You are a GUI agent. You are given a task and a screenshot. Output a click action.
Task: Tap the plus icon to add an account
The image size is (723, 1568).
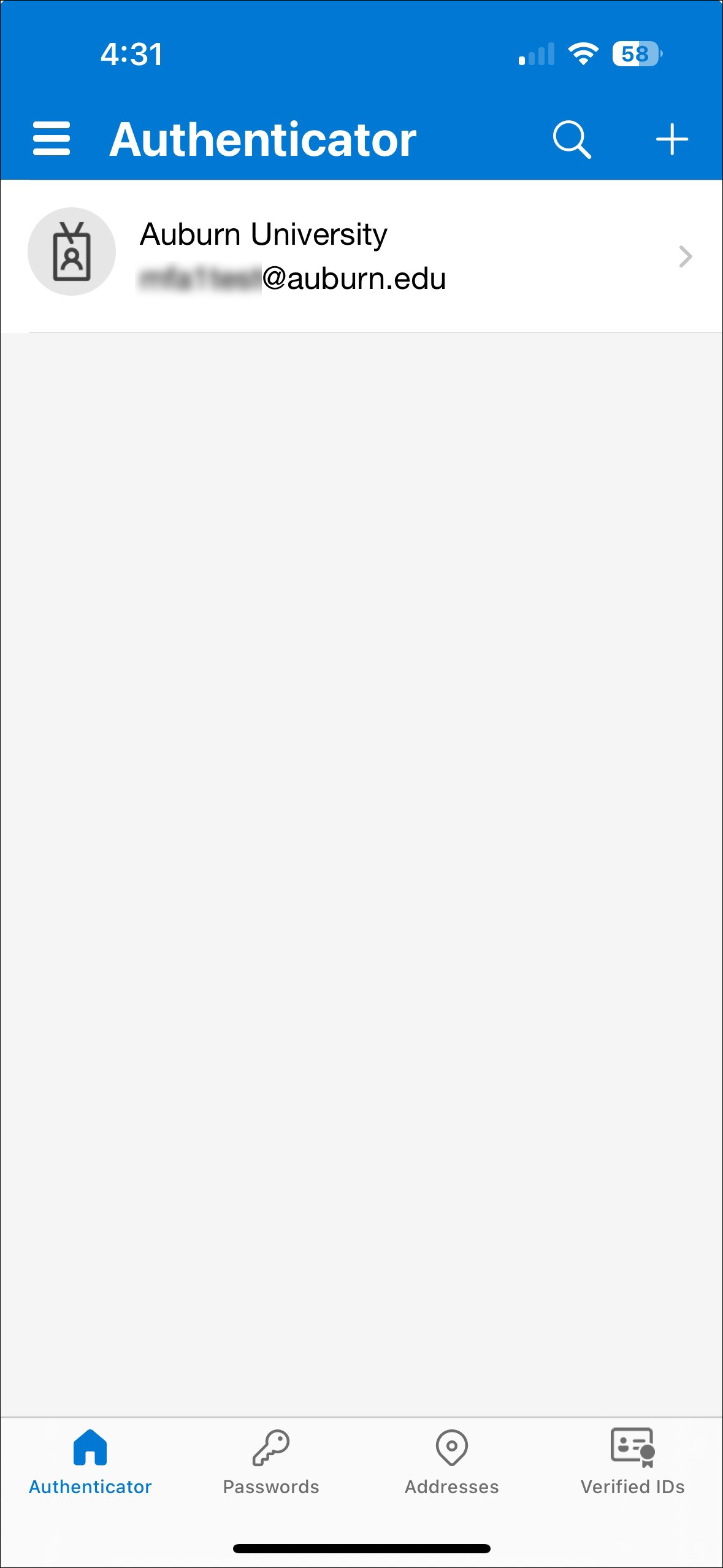click(672, 139)
